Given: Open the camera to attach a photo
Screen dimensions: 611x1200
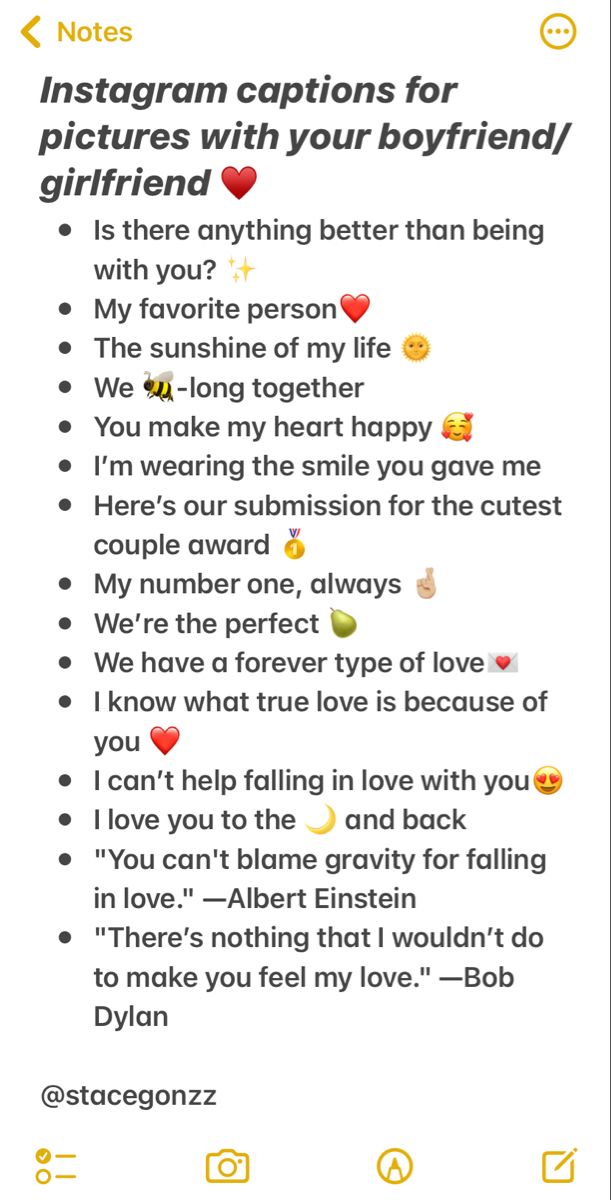Looking at the screenshot, I should click(227, 1166).
